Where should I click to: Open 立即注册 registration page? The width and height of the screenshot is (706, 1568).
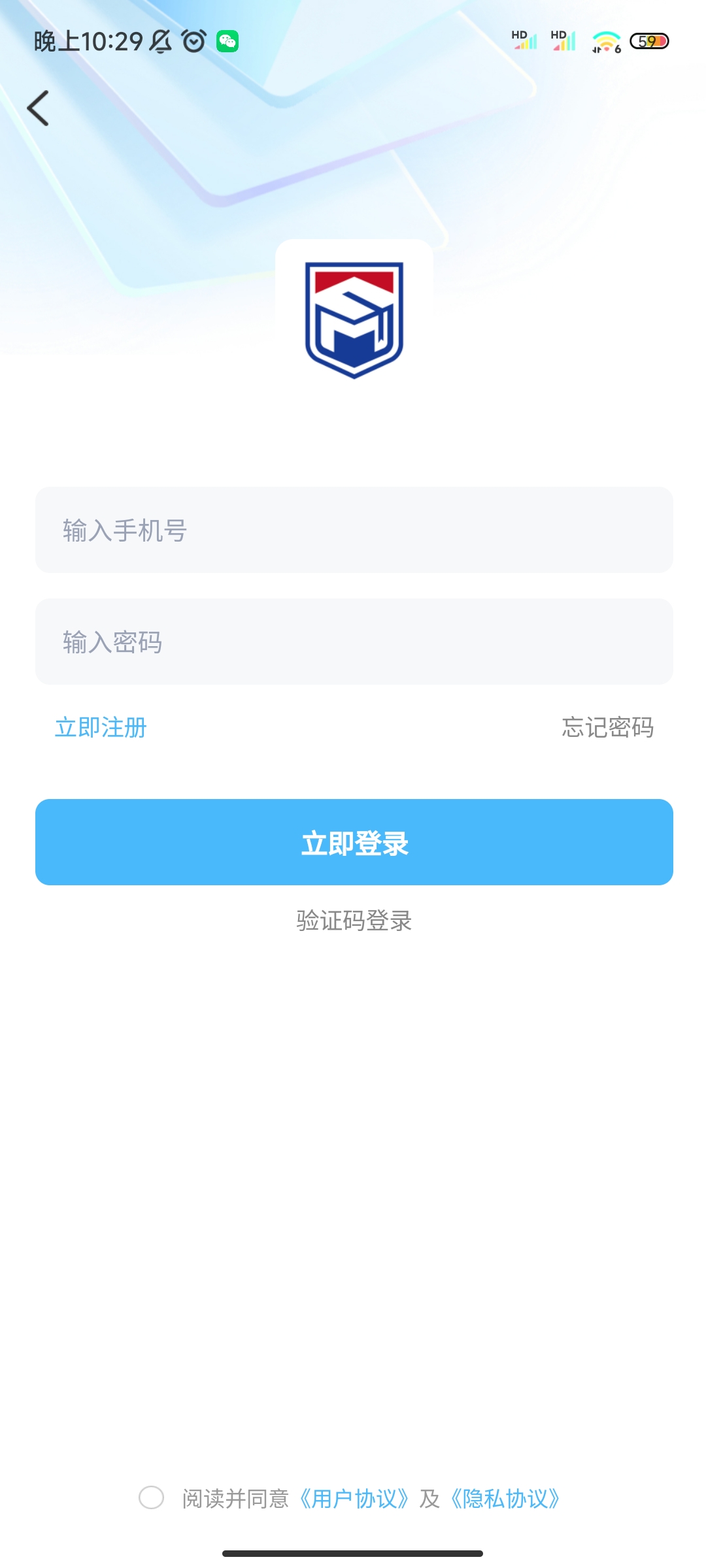pyautogui.click(x=101, y=727)
